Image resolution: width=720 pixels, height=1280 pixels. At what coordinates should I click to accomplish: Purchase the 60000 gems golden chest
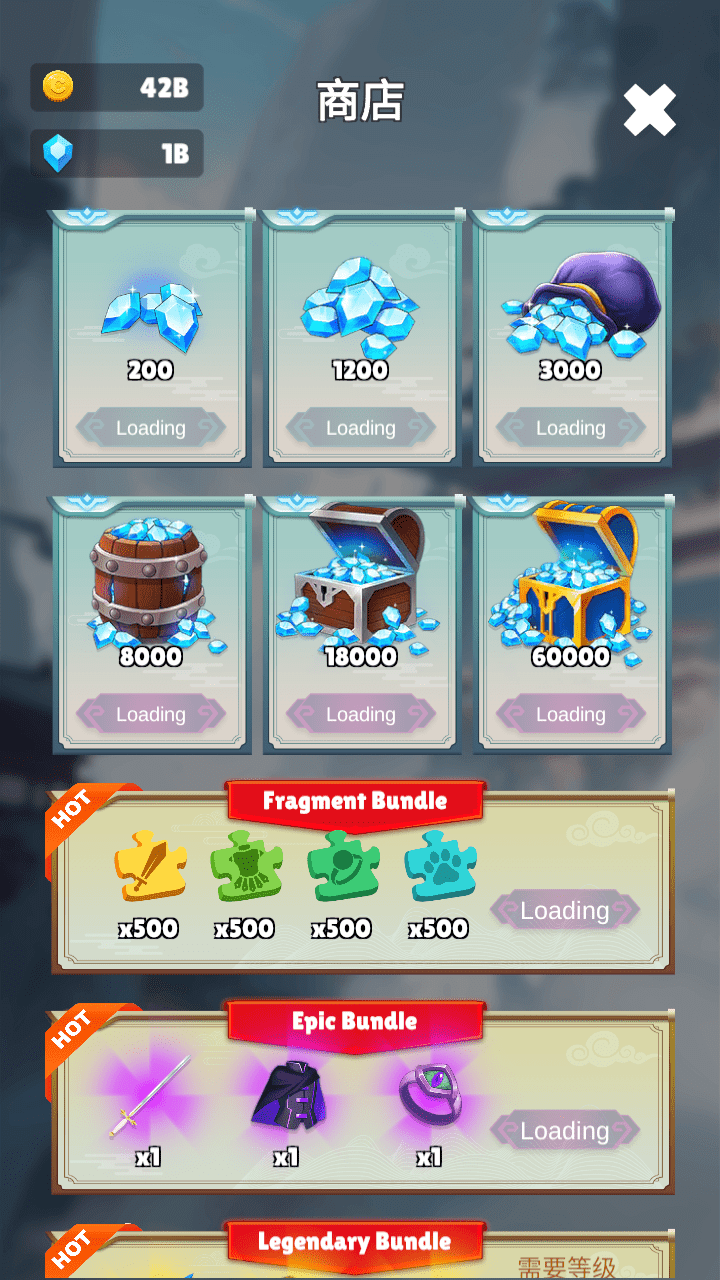click(571, 714)
